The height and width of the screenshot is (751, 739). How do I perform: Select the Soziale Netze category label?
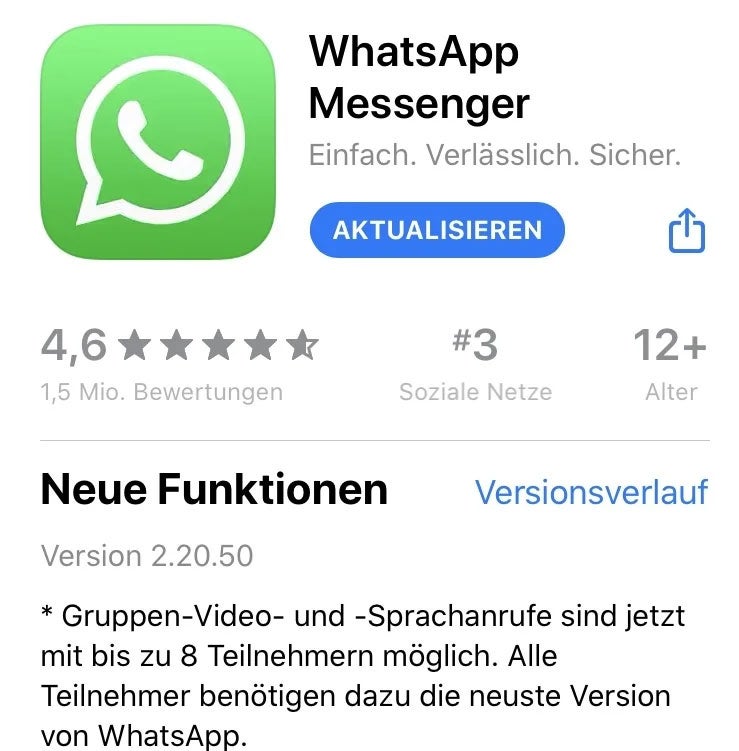pos(477,392)
